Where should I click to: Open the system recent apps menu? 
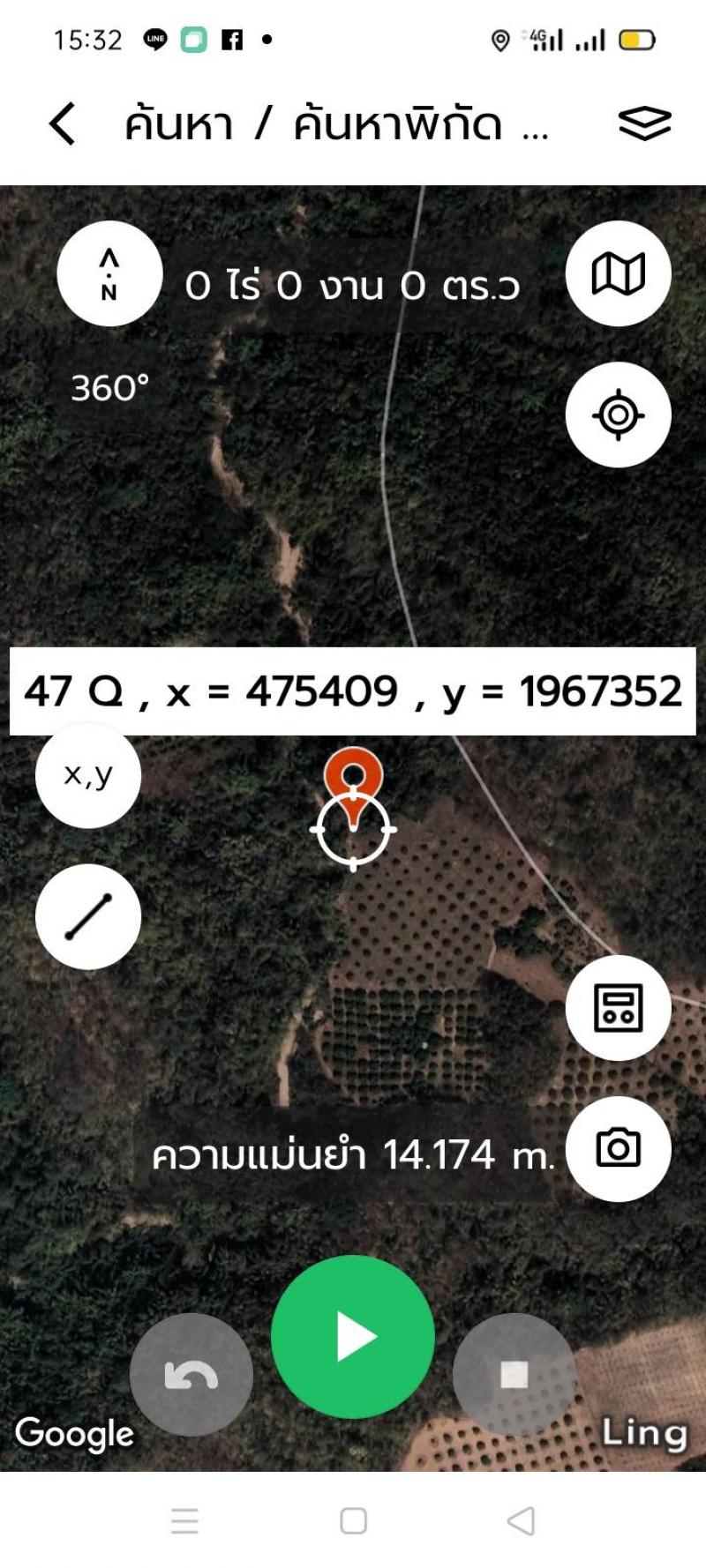(184, 1520)
